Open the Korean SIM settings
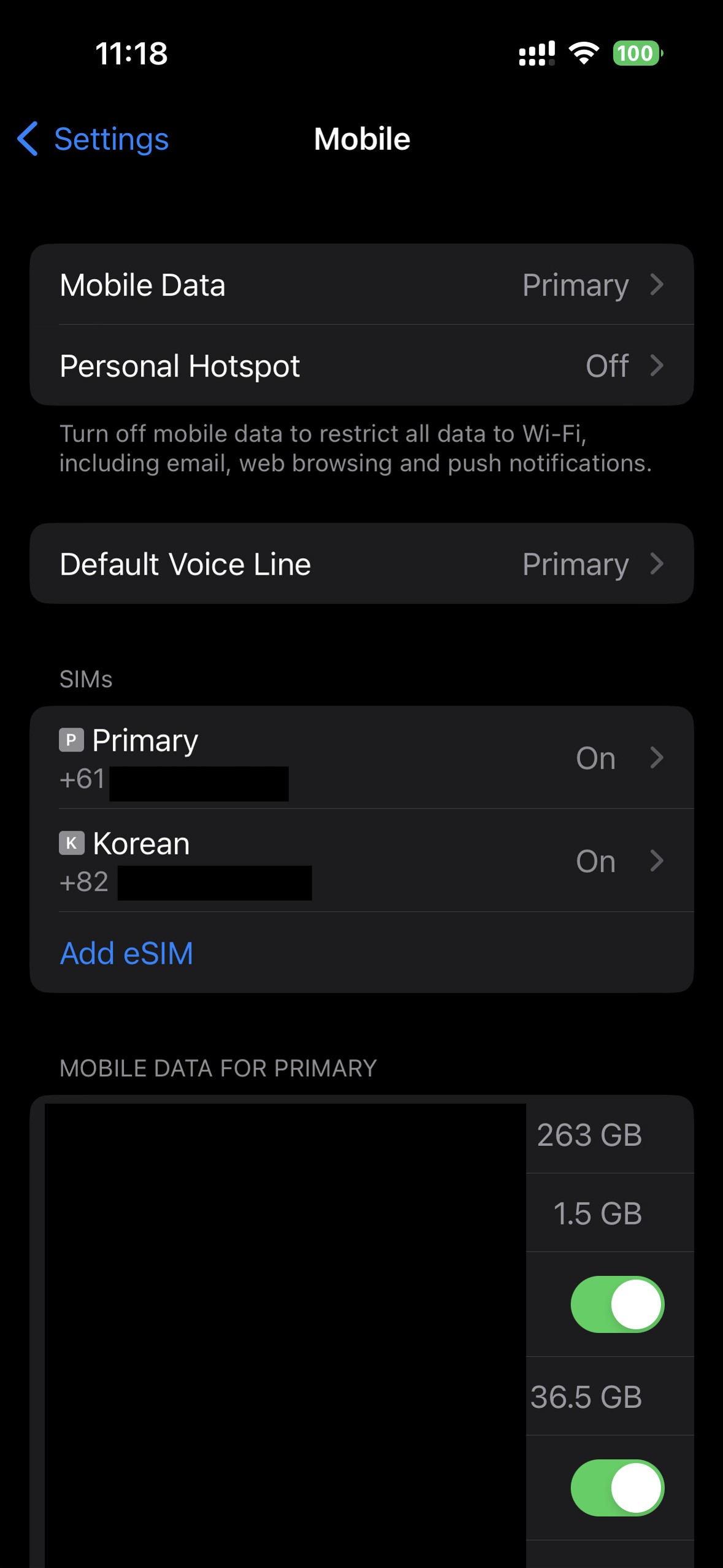 (361, 861)
